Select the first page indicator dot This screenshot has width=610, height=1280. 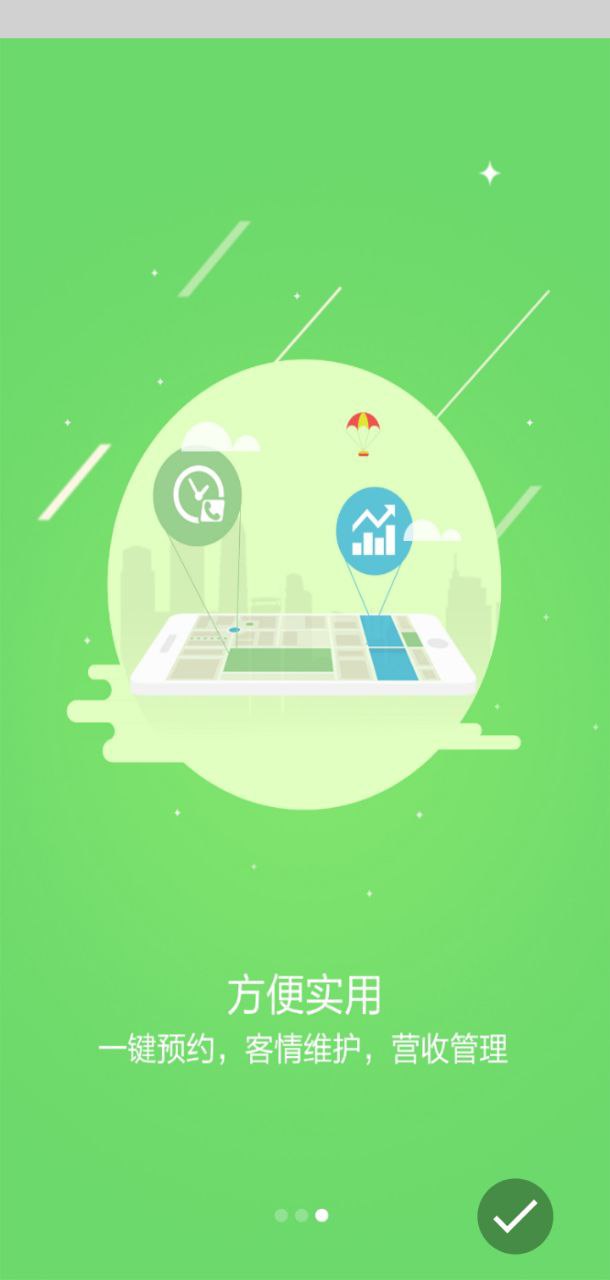[x=281, y=1215]
